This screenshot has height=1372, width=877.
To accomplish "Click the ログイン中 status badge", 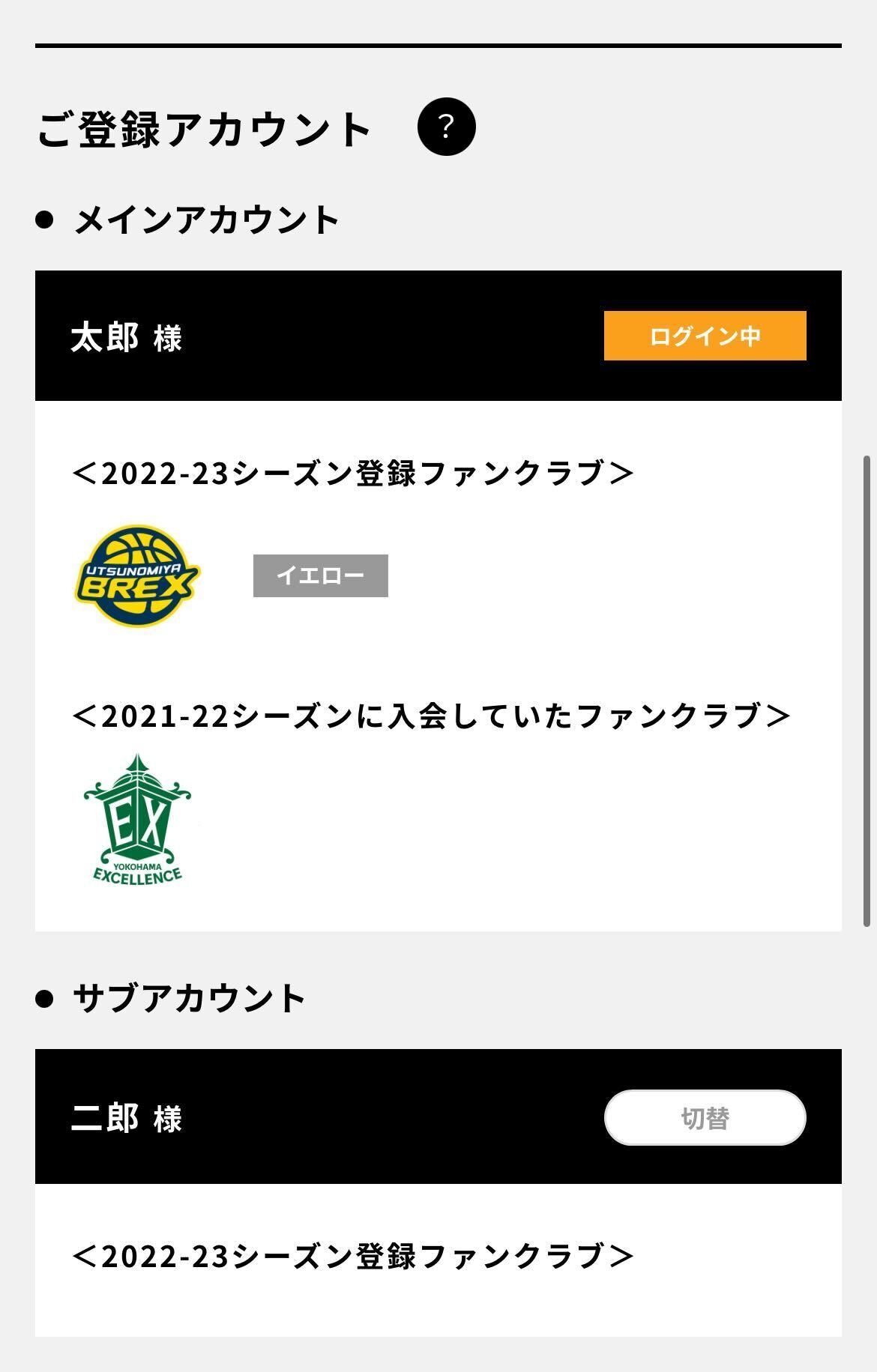I will tap(705, 336).
